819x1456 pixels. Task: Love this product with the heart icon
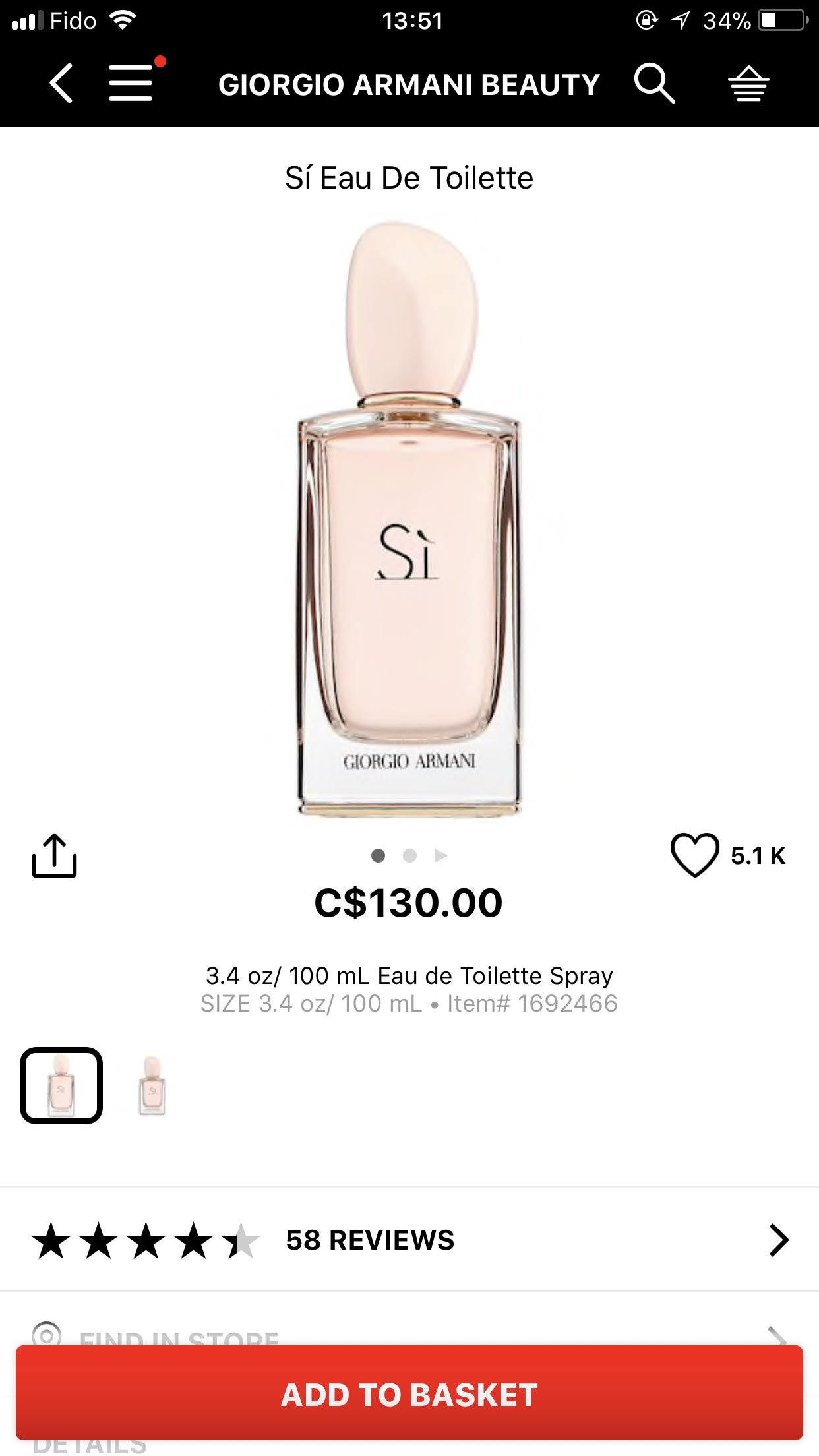pyautogui.click(x=694, y=855)
